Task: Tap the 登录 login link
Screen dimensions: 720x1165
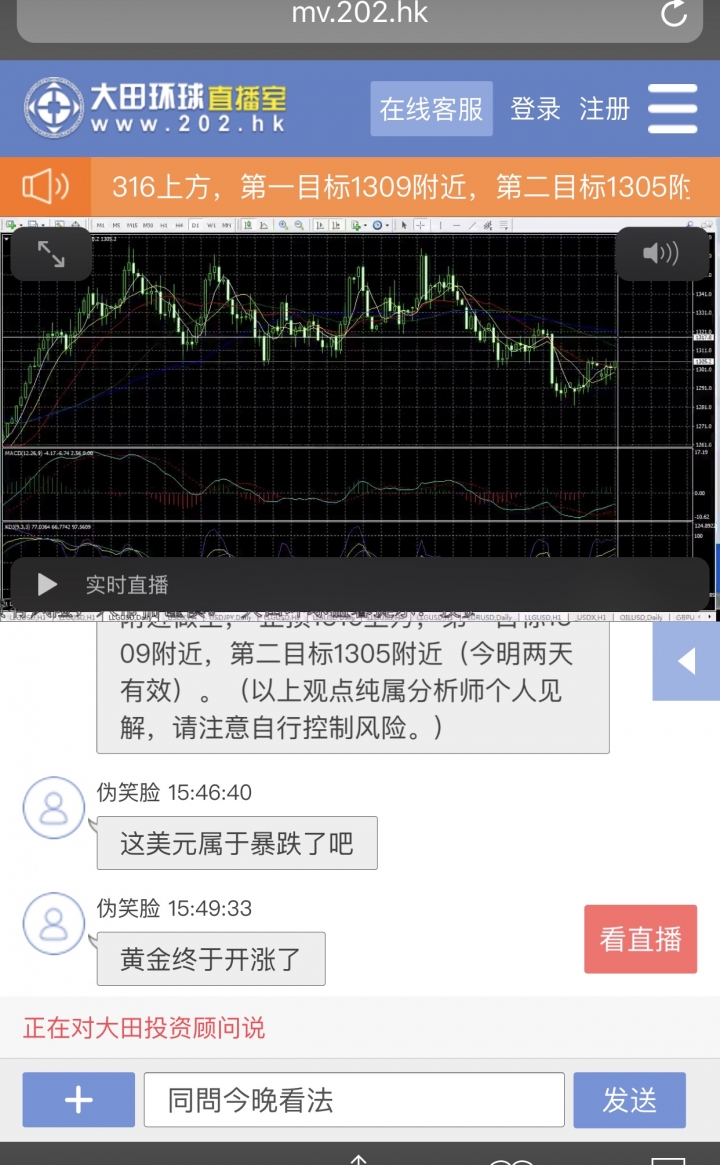Action: click(x=535, y=108)
